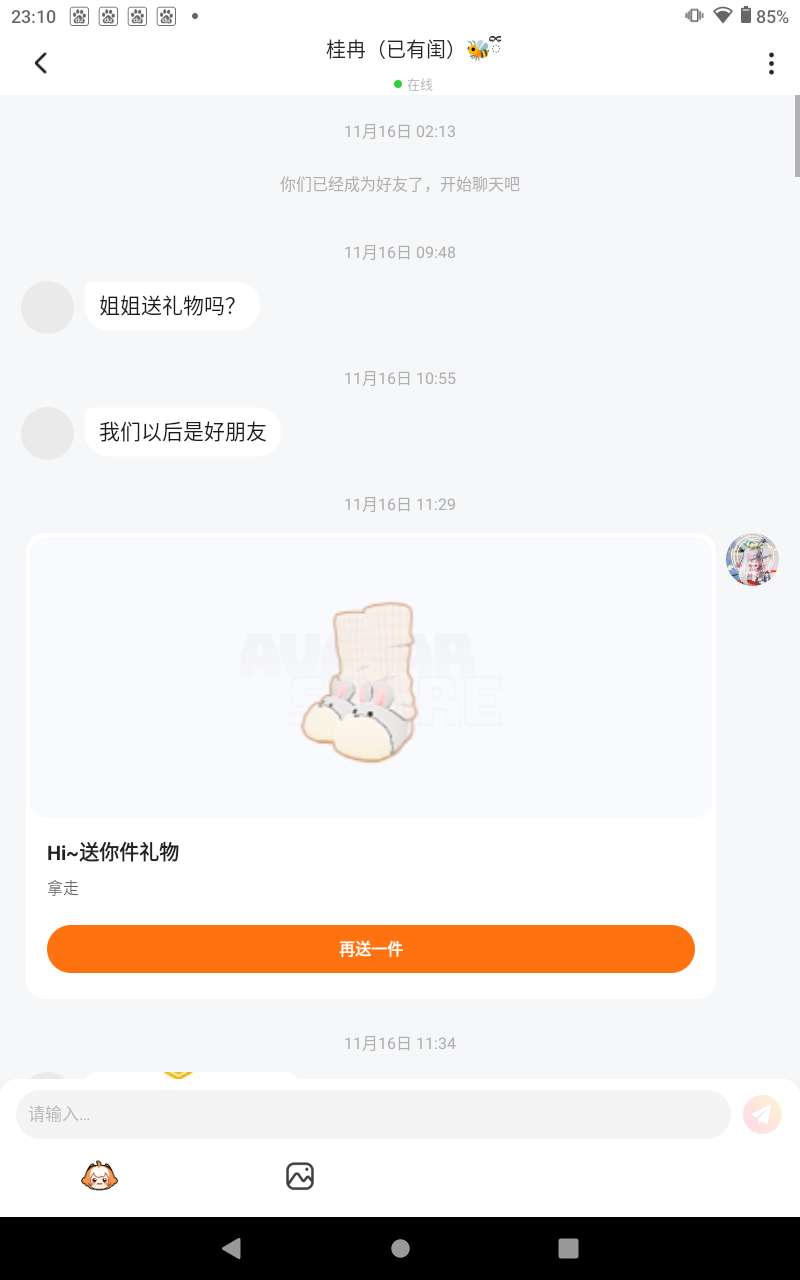Show recent apps from the navigation bar
This screenshot has height=1280, width=800.
568,1248
